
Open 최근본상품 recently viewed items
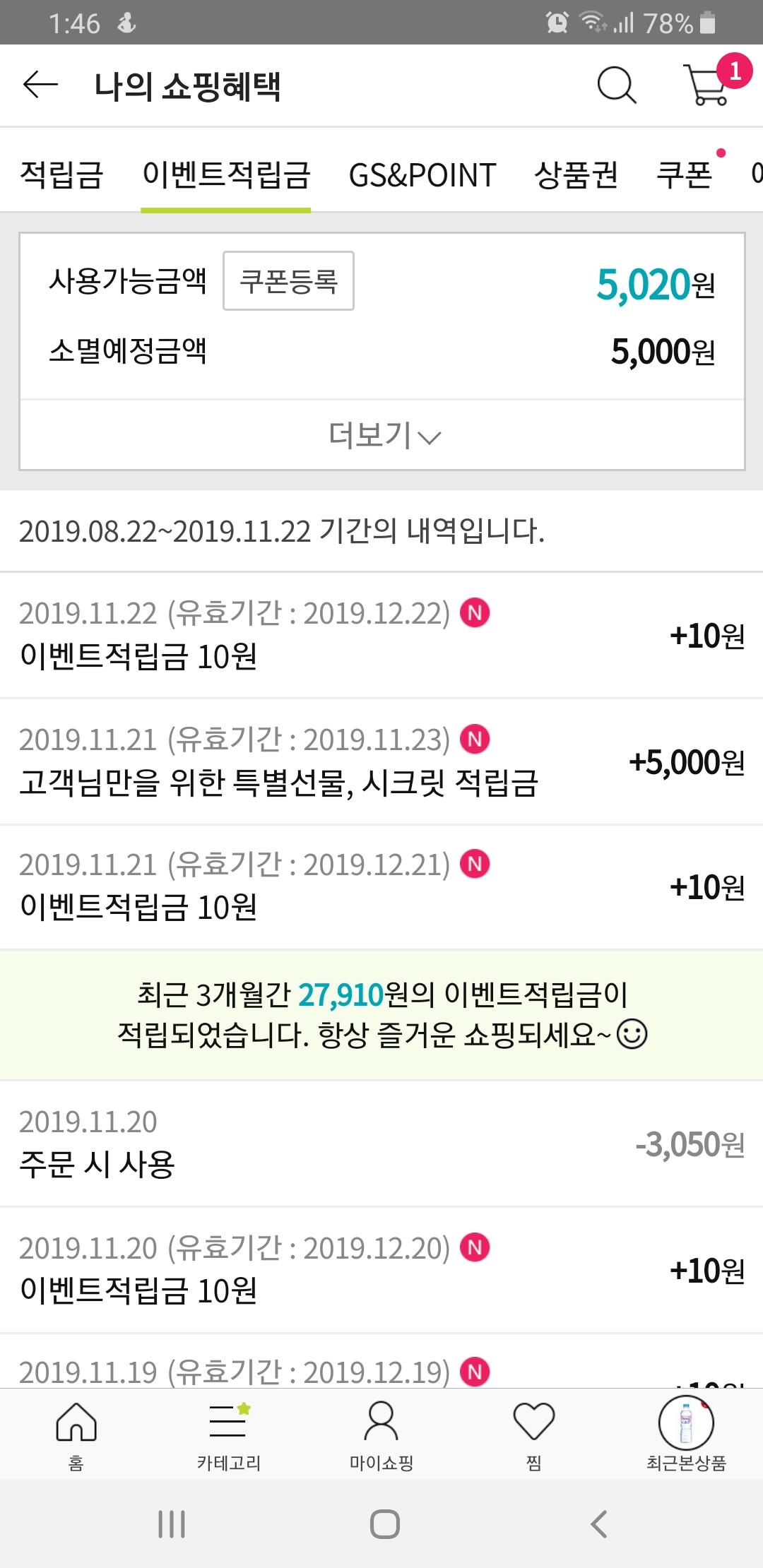pos(686,1434)
